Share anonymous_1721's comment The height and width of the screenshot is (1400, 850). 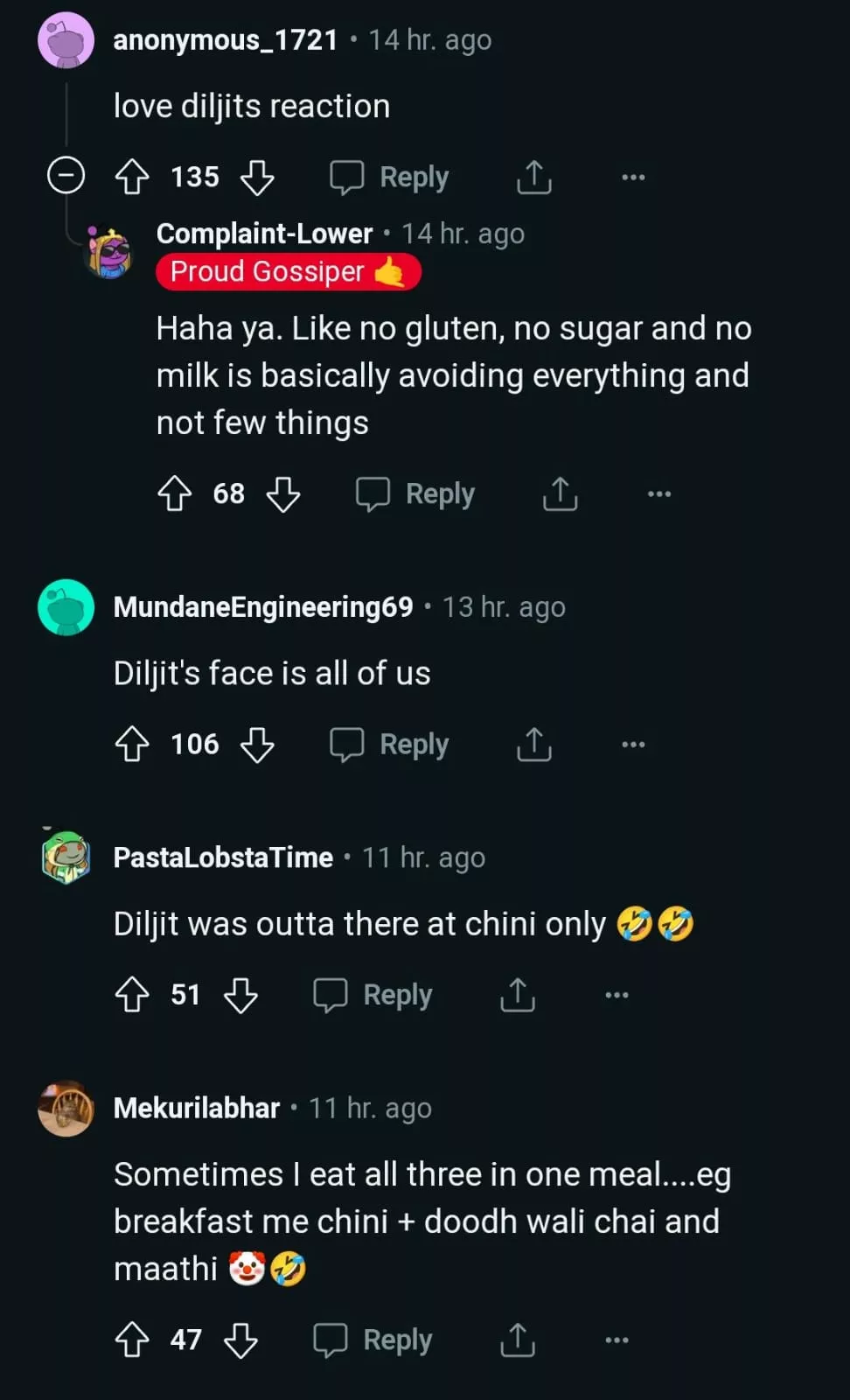[533, 177]
